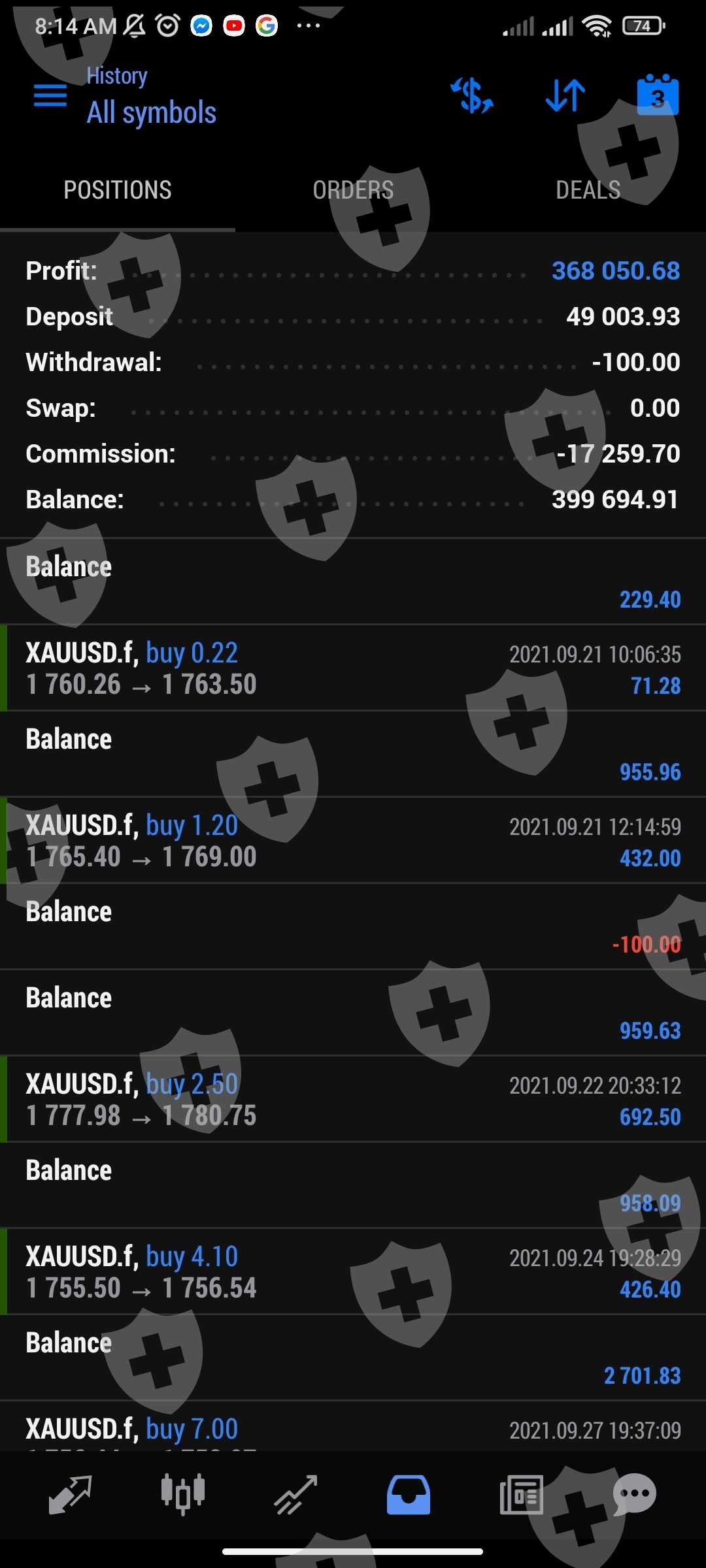Image resolution: width=706 pixels, height=1568 pixels.
Task: Select the POSITIONS tab
Action: click(x=118, y=190)
